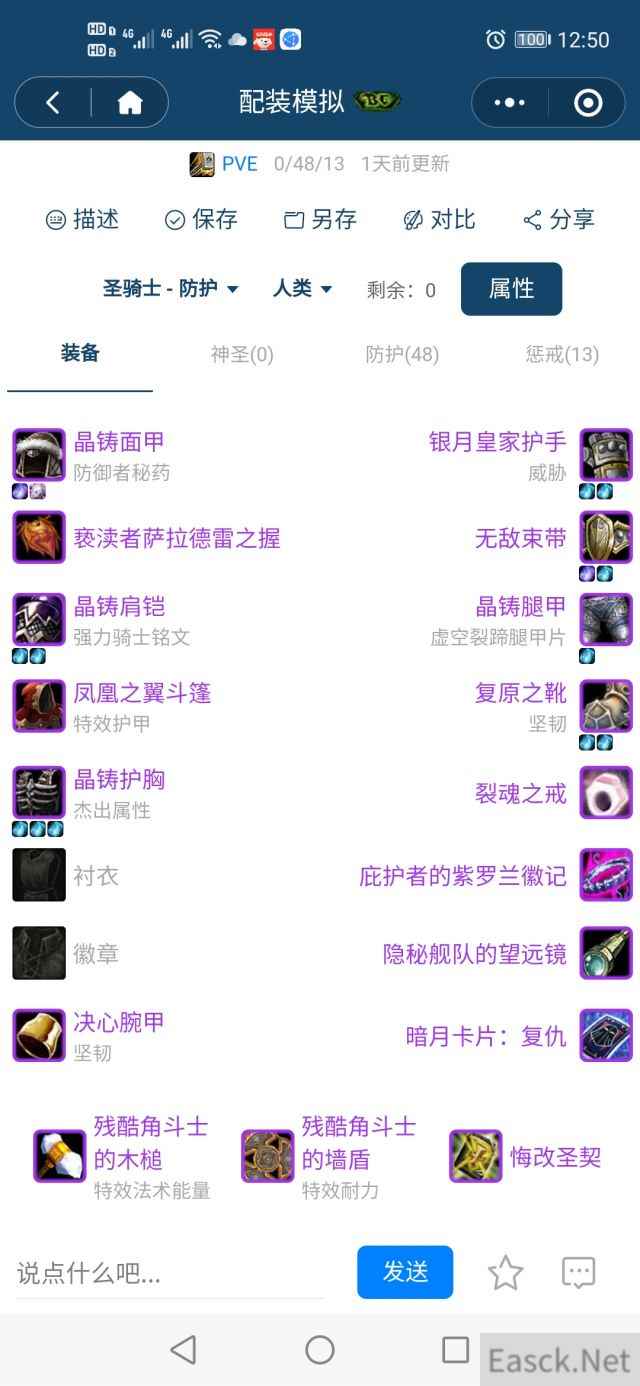The width and height of the screenshot is (640, 1386).
Task: Select the 银月皇家护手 gloves item
Action: [x=497, y=442]
